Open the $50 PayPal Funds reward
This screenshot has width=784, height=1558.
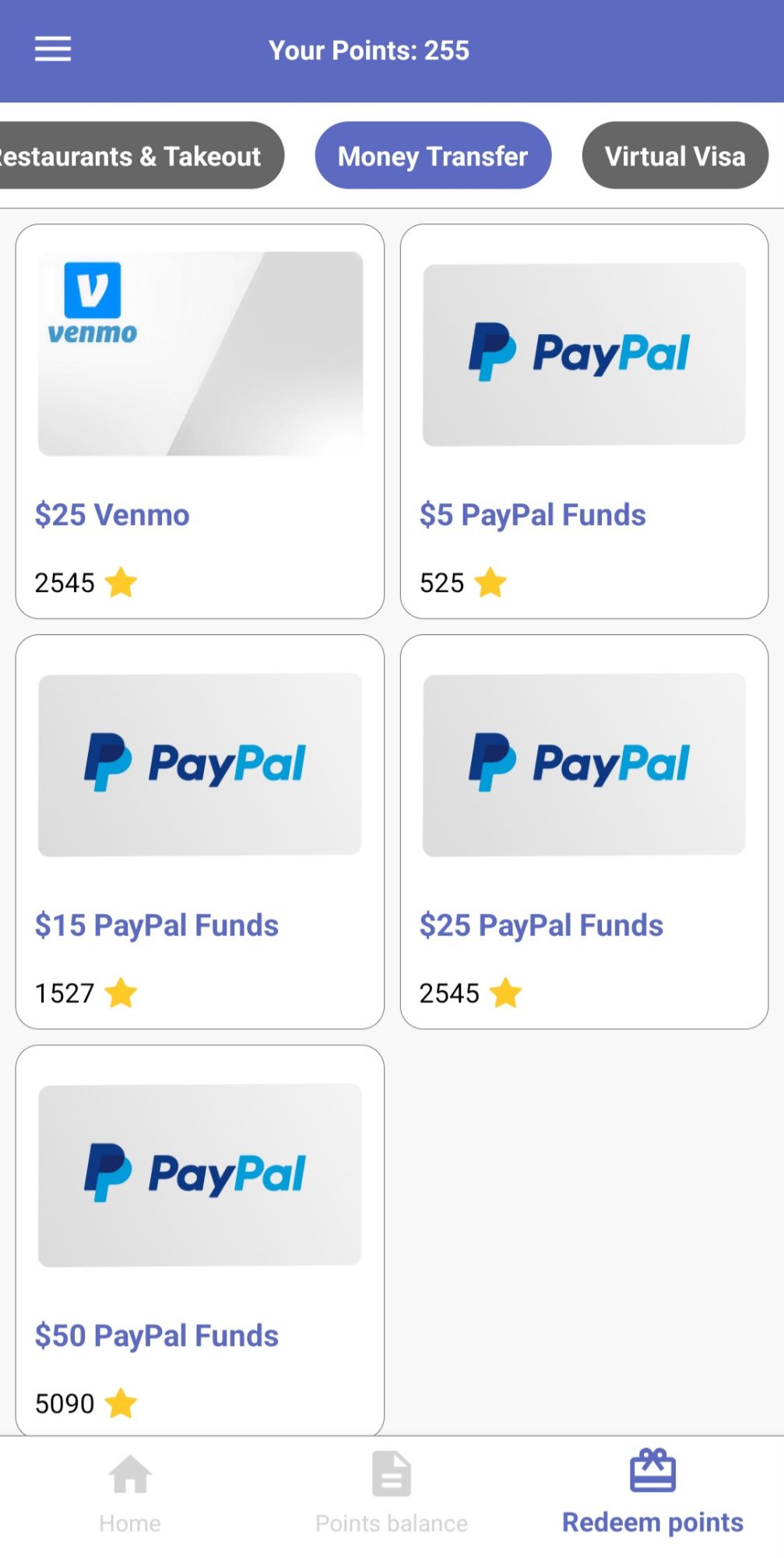pyautogui.click(x=200, y=1240)
